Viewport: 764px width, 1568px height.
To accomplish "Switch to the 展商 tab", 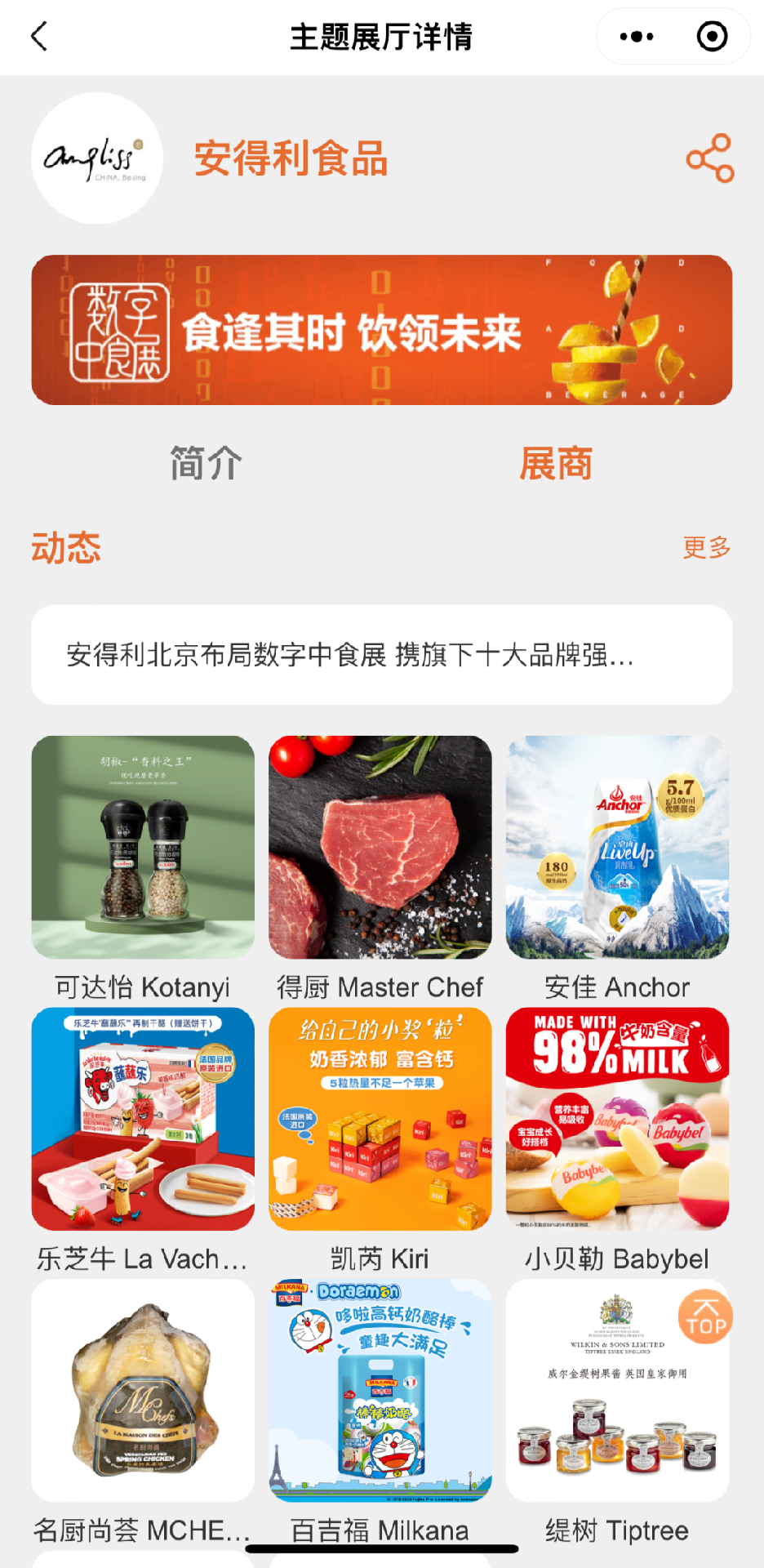I will (557, 463).
